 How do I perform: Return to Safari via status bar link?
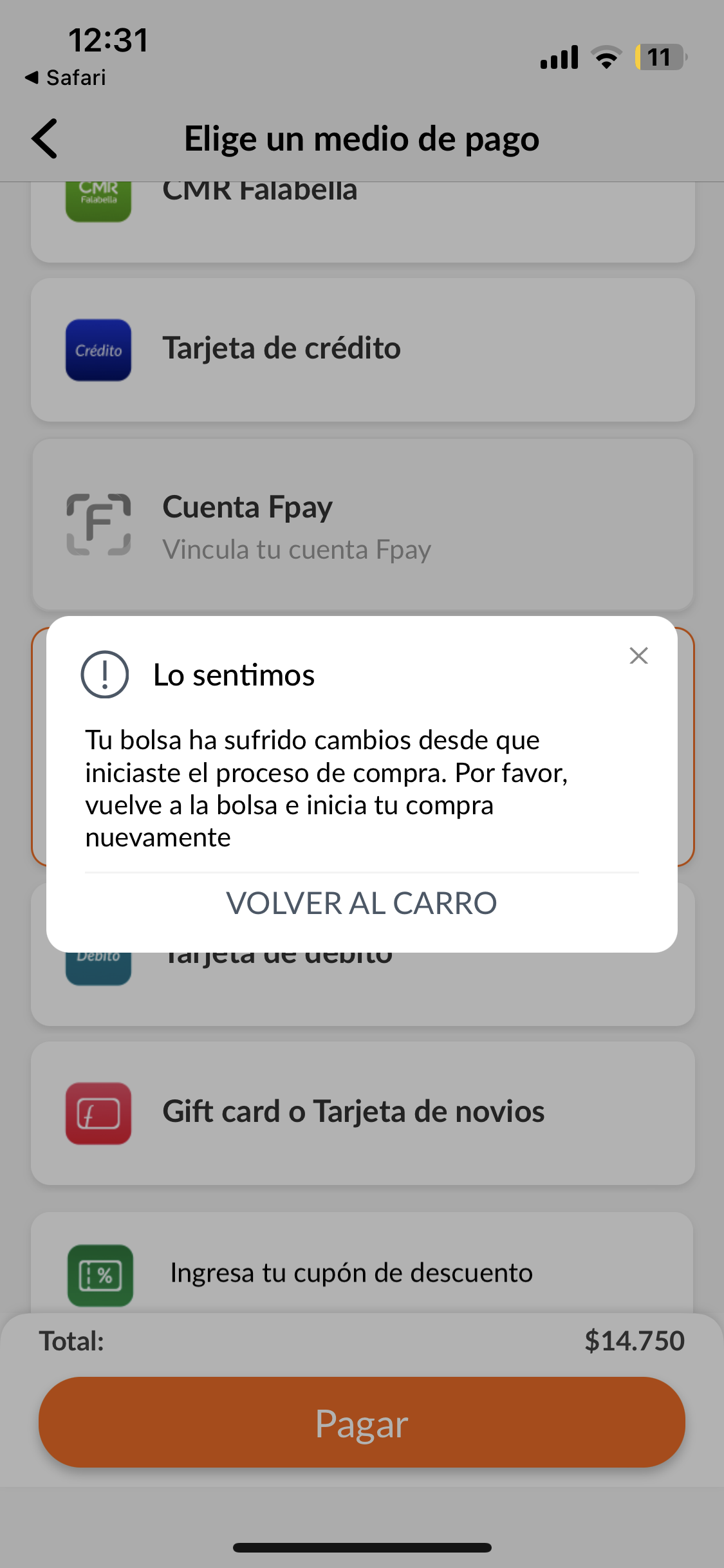[x=66, y=78]
